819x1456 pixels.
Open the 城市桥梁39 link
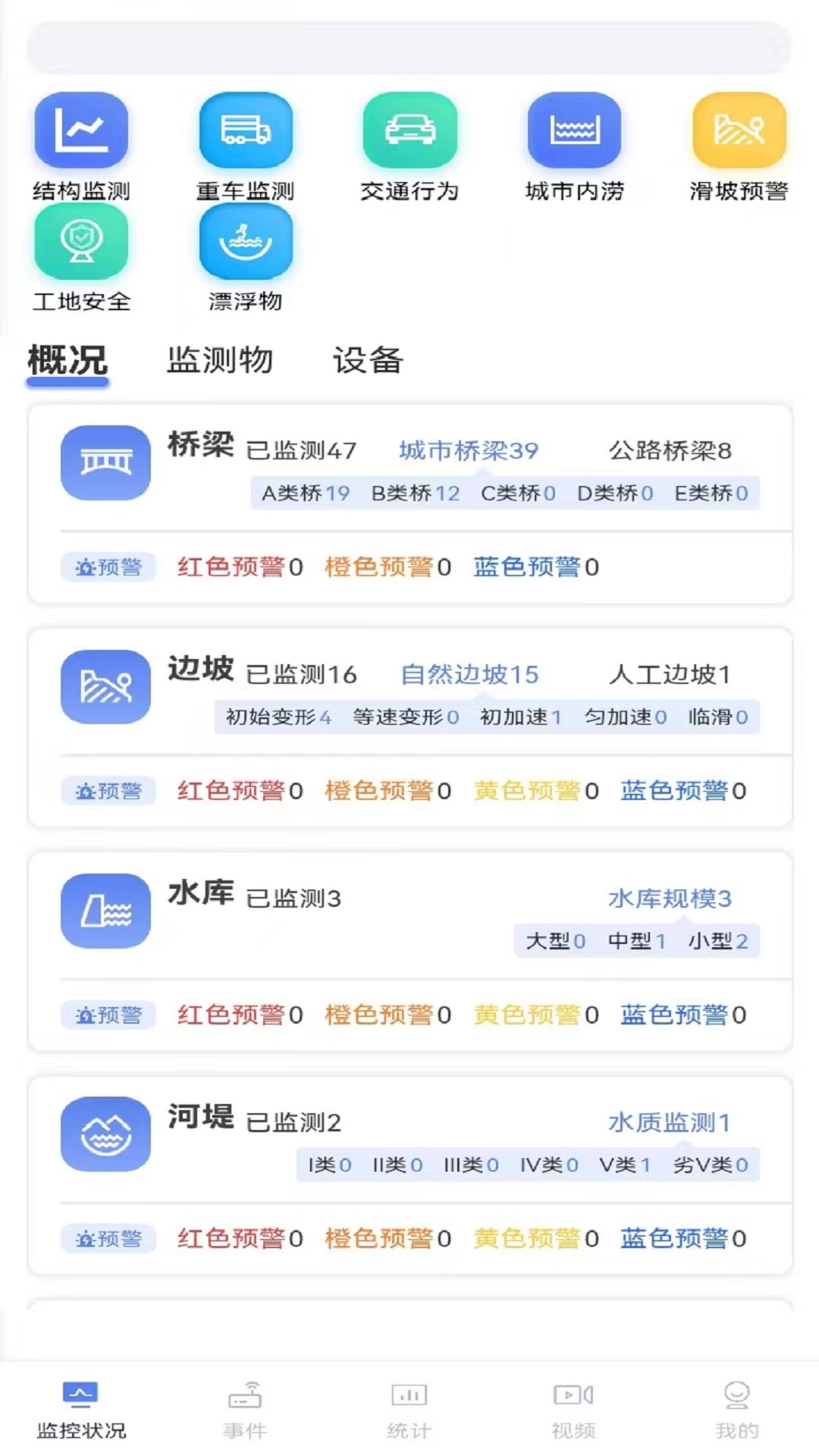(466, 449)
